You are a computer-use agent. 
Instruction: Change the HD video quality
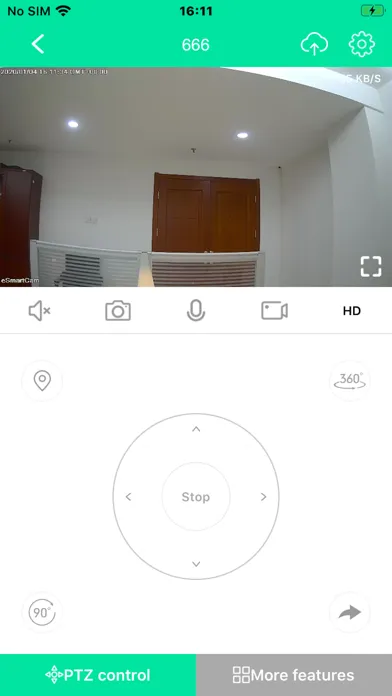pos(352,311)
